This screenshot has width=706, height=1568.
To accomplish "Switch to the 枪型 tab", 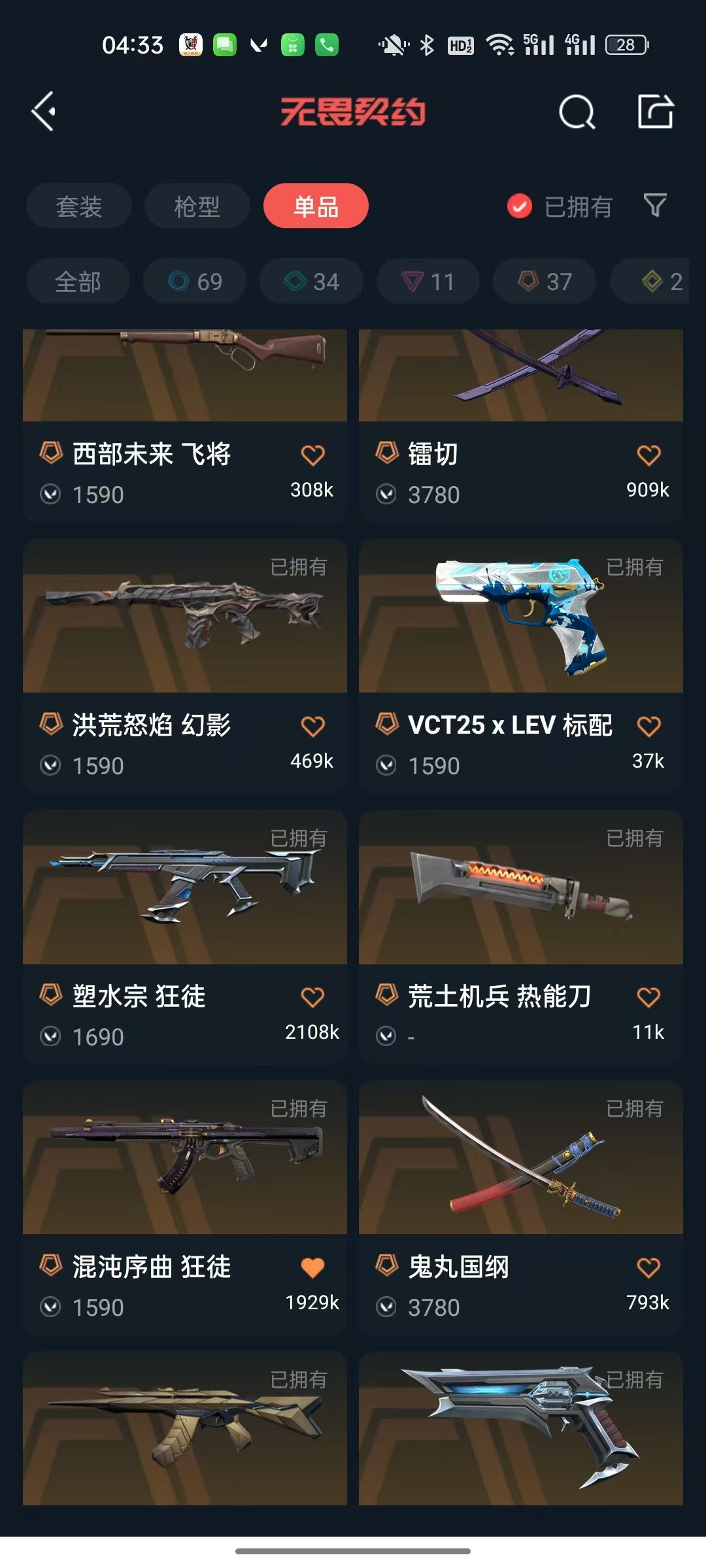I will click(197, 206).
